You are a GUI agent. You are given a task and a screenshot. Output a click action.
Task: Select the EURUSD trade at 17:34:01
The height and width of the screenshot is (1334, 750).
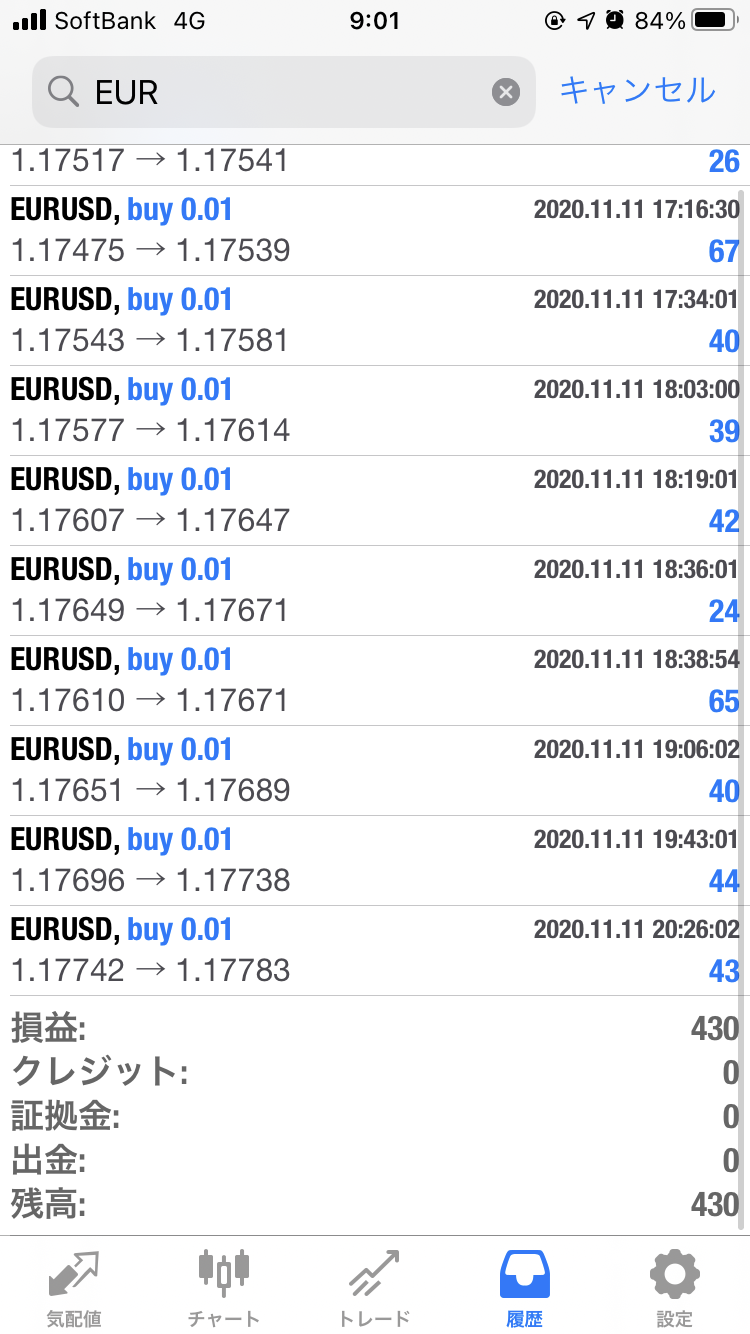click(x=374, y=321)
